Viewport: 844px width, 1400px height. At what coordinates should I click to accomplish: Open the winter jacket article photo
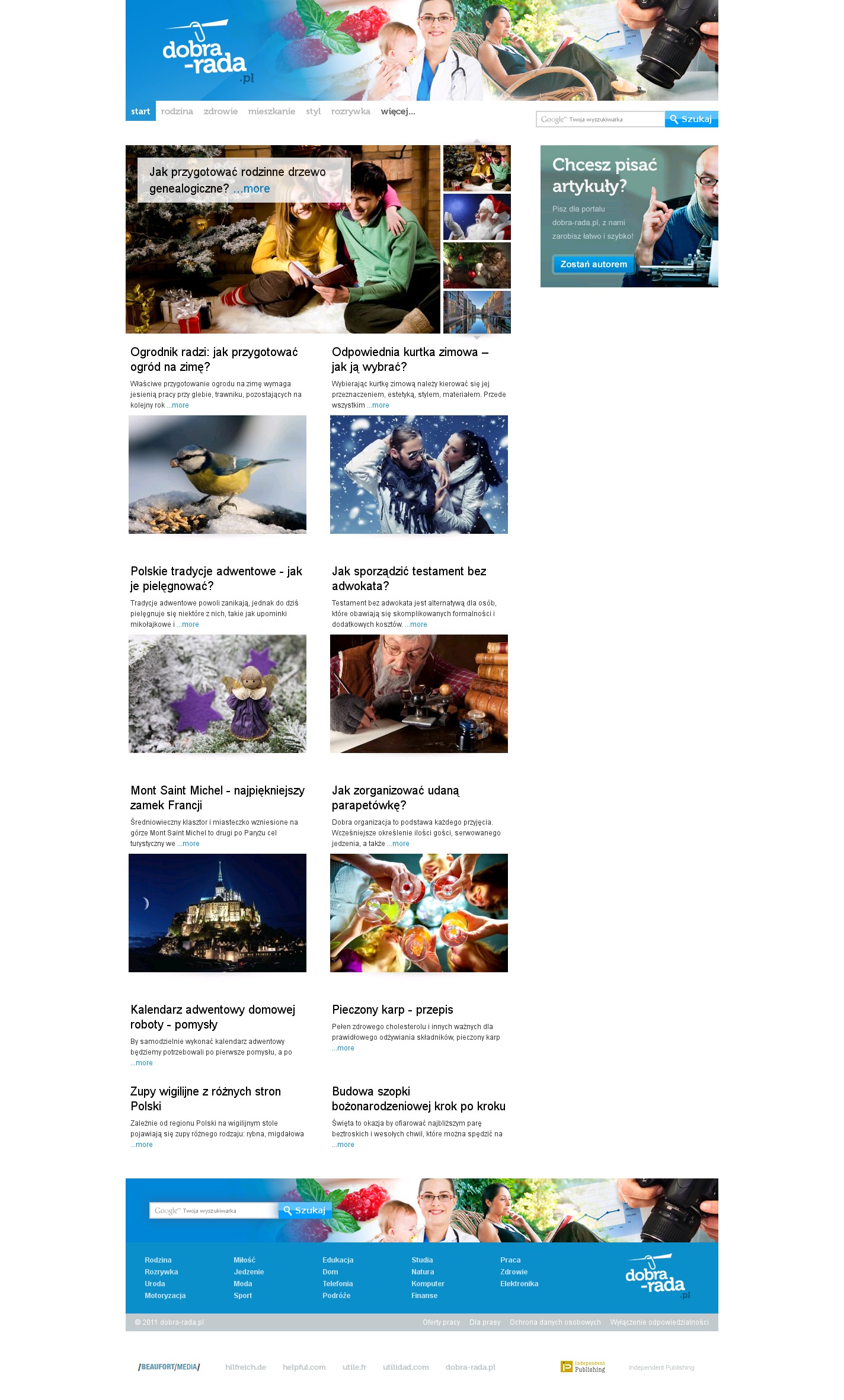pyautogui.click(x=418, y=474)
